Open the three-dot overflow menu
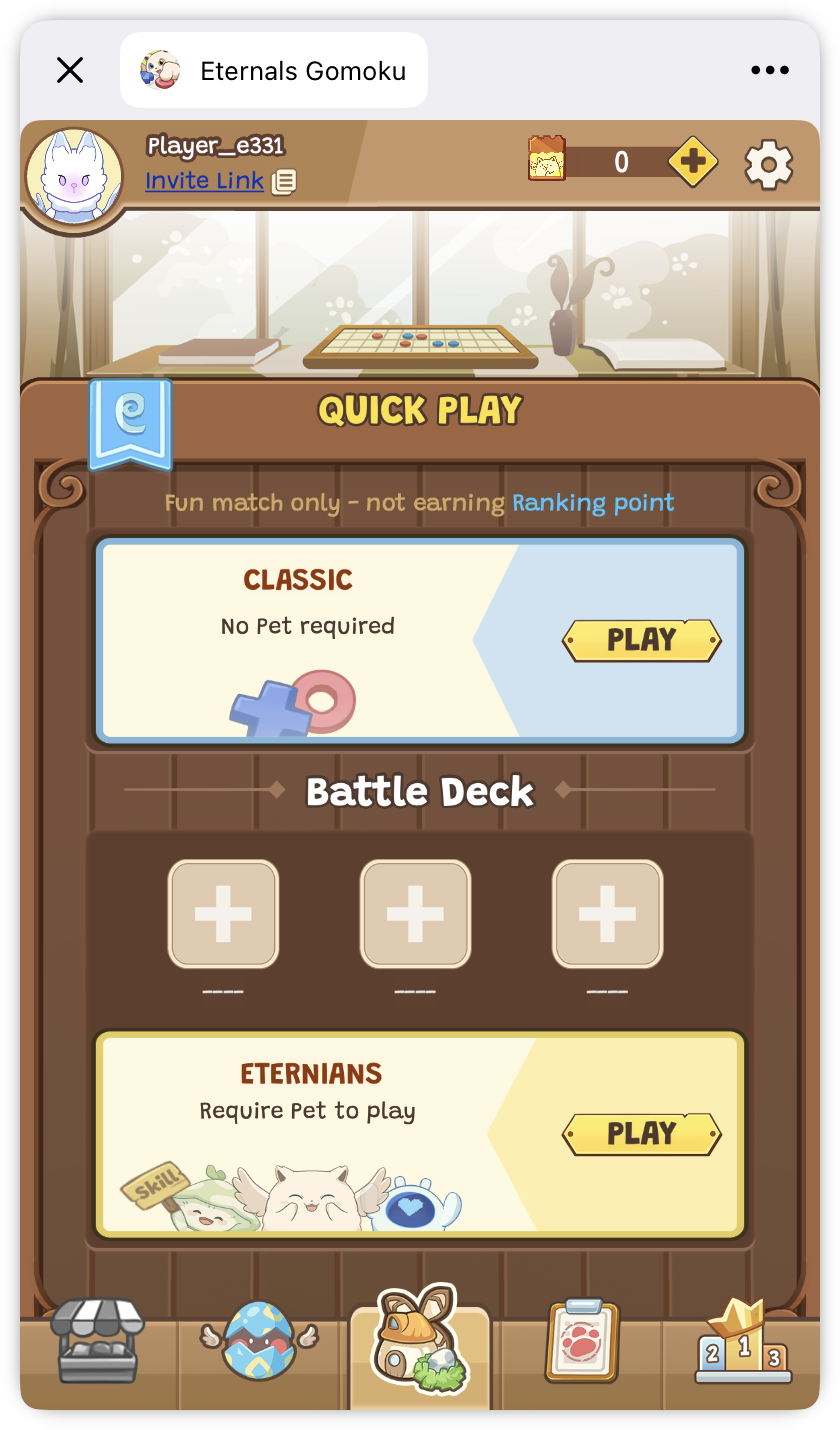Viewport: 840px width, 1430px height. tap(769, 70)
